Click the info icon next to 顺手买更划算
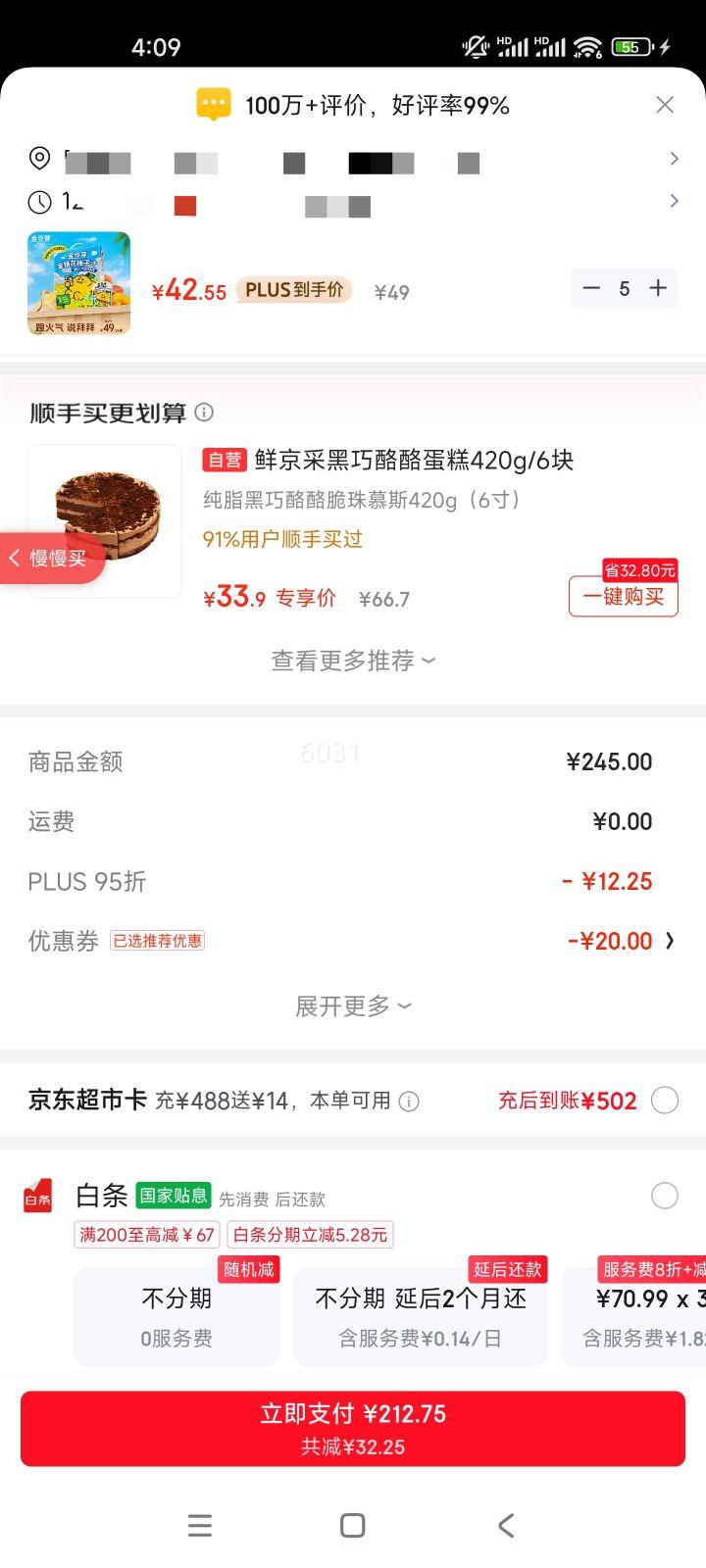 [203, 413]
